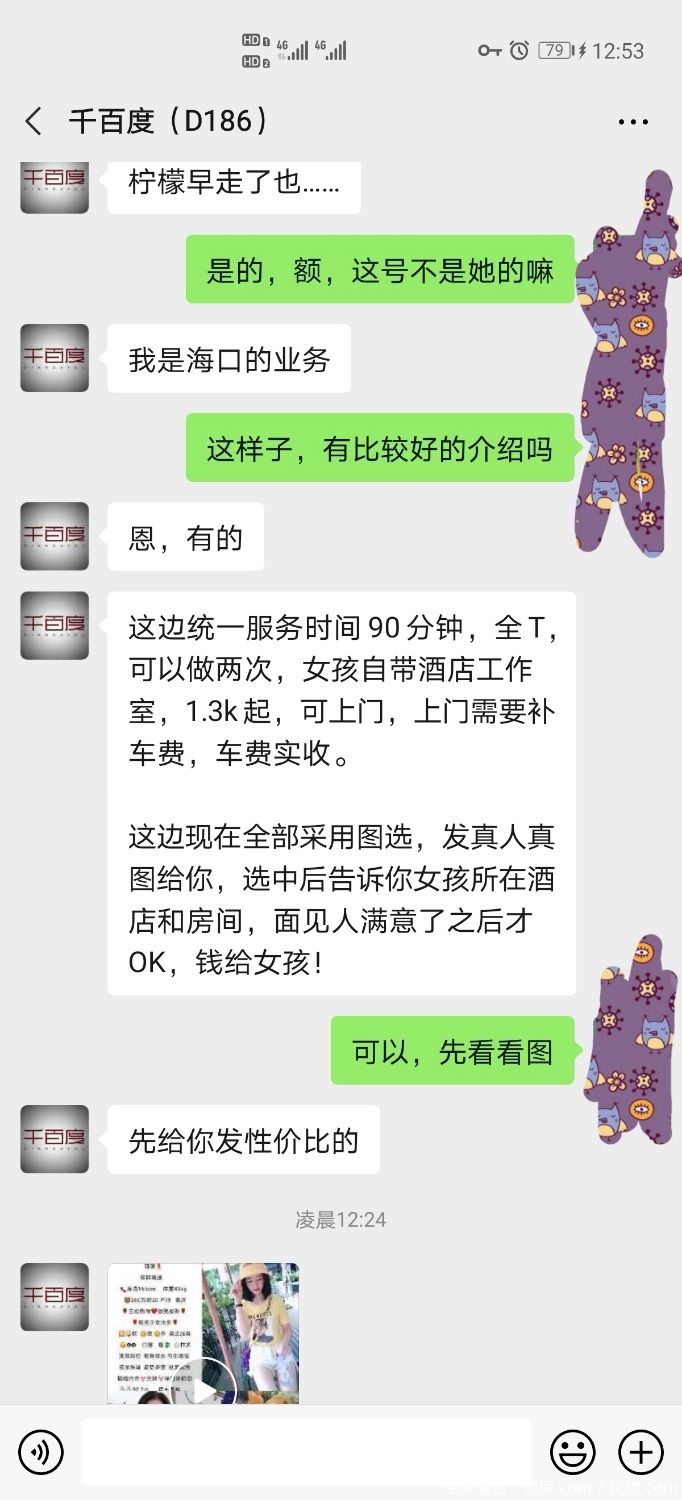Open the chat's three-dot menu

[633, 122]
